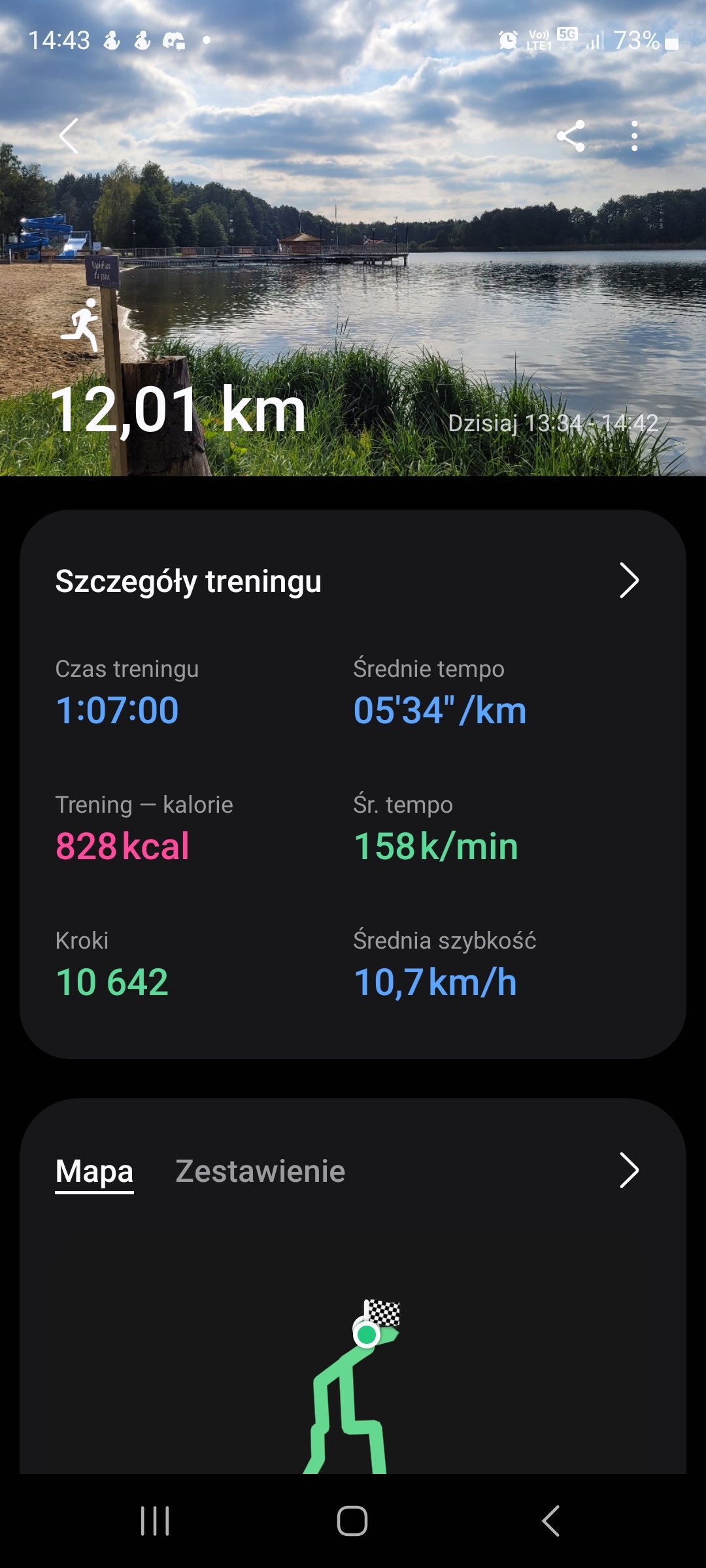Share this 12,01 km workout
The width and height of the screenshot is (706, 1568).
[571, 136]
